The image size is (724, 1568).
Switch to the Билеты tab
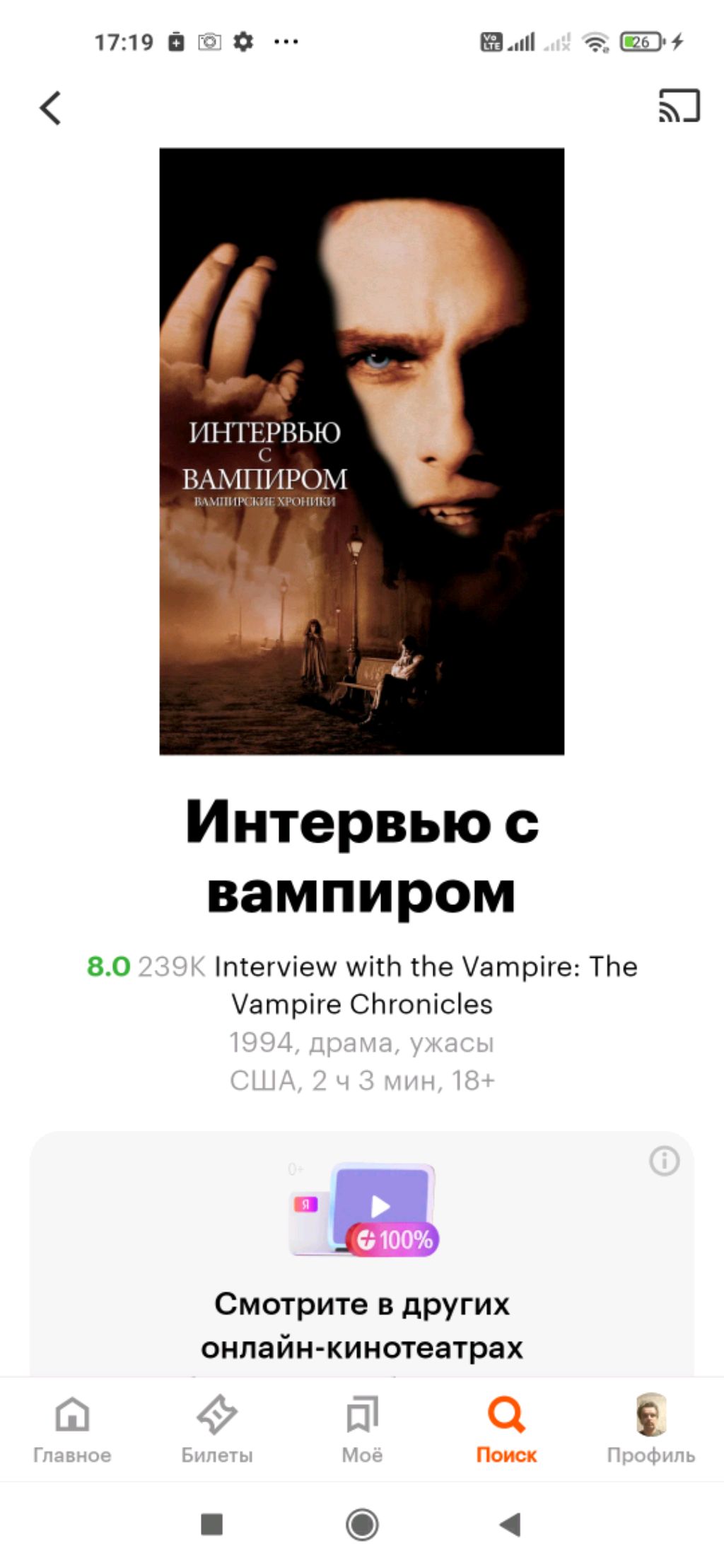click(217, 1428)
